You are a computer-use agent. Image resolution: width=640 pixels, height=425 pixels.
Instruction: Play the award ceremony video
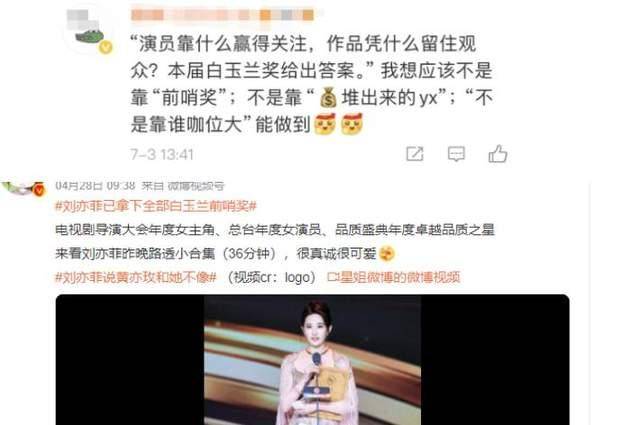pos(312,360)
